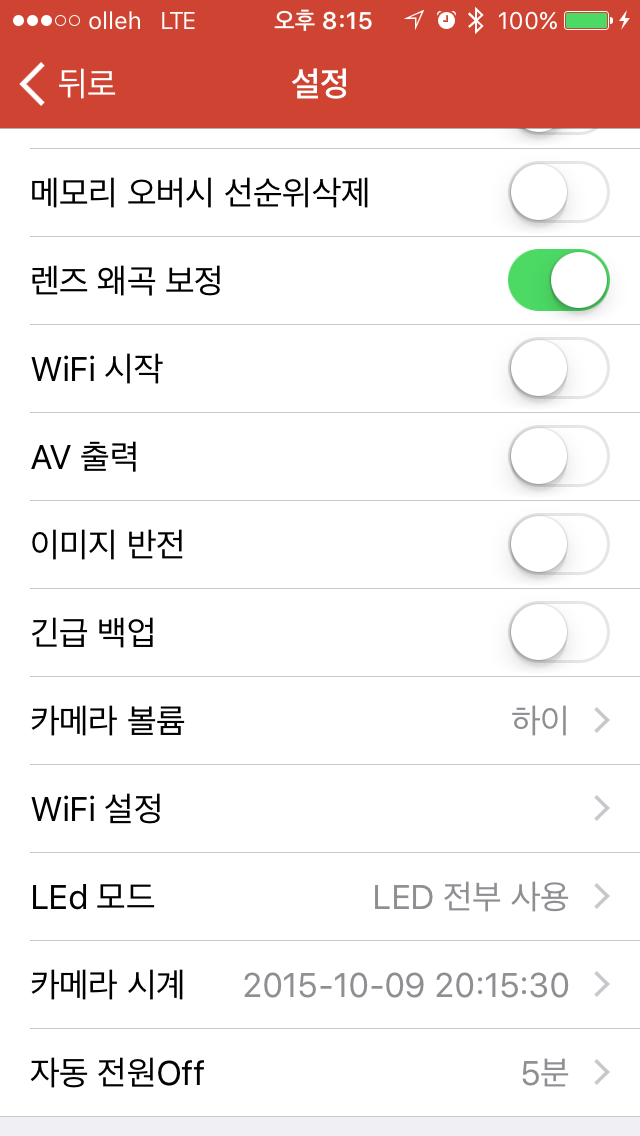Turn off 렌즈 왜곡 보정
Image resolution: width=640 pixels, height=1136 pixels.
(559, 280)
